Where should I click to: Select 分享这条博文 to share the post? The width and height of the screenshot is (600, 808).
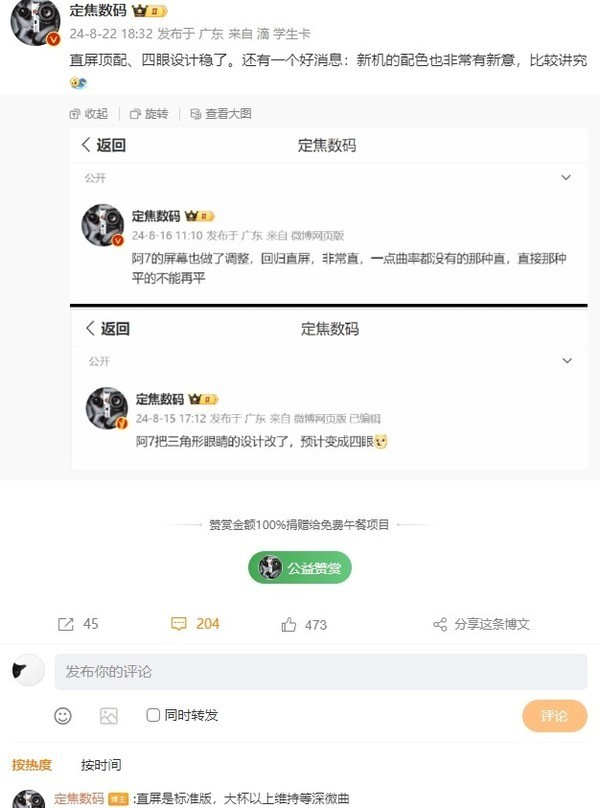coord(481,624)
